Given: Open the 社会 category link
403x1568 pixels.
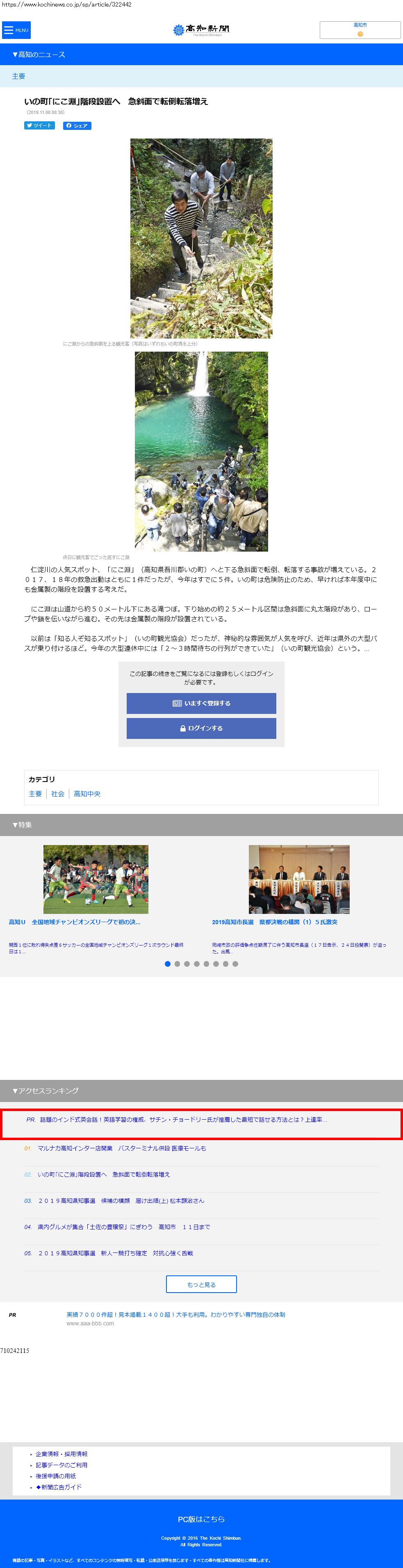Looking at the screenshot, I should click(58, 794).
